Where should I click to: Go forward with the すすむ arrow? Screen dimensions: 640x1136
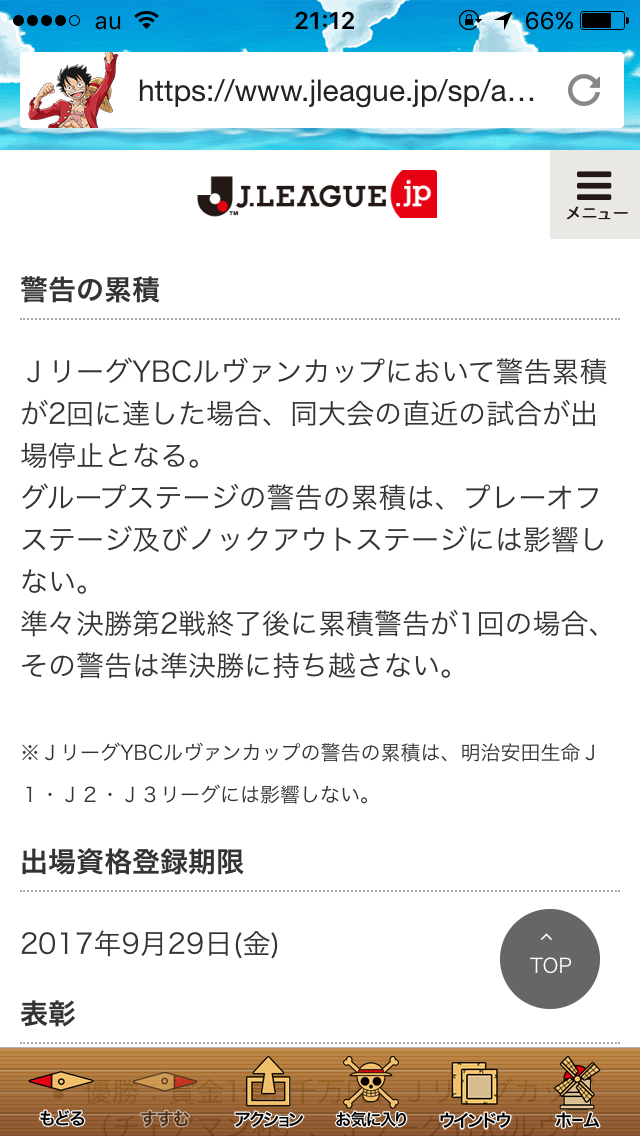pyautogui.click(x=164, y=1094)
